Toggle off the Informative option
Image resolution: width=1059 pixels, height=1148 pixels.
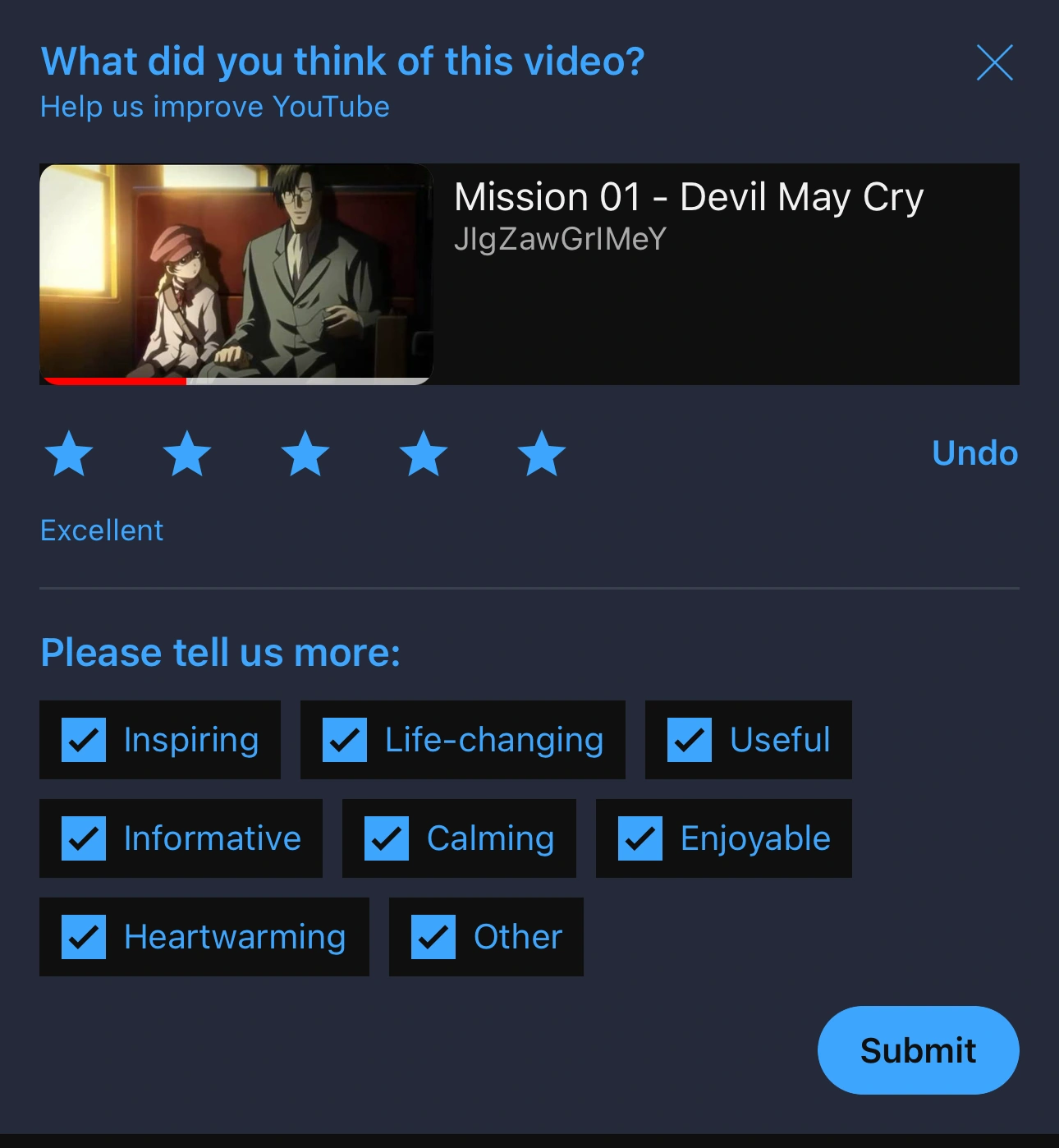point(84,838)
